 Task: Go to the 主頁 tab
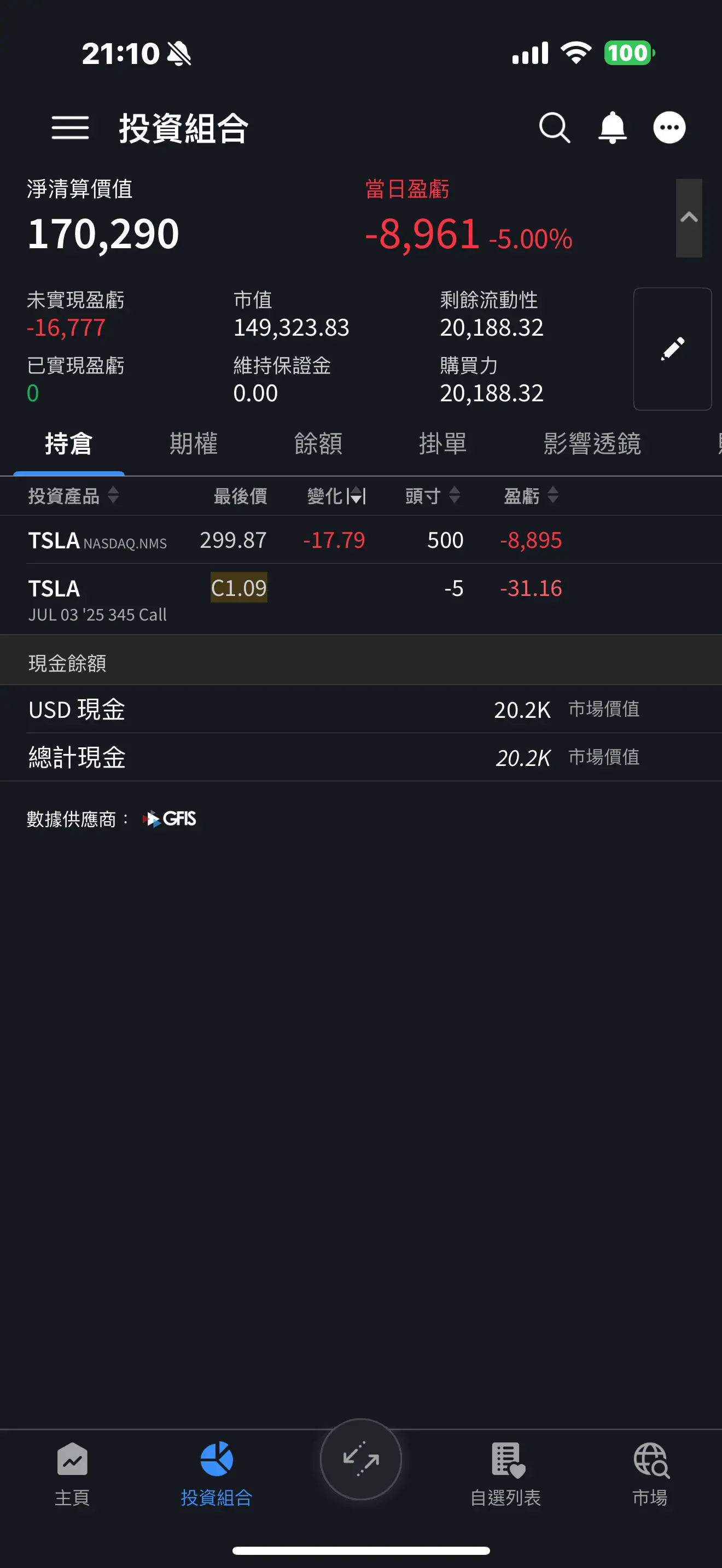(72, 1473)
